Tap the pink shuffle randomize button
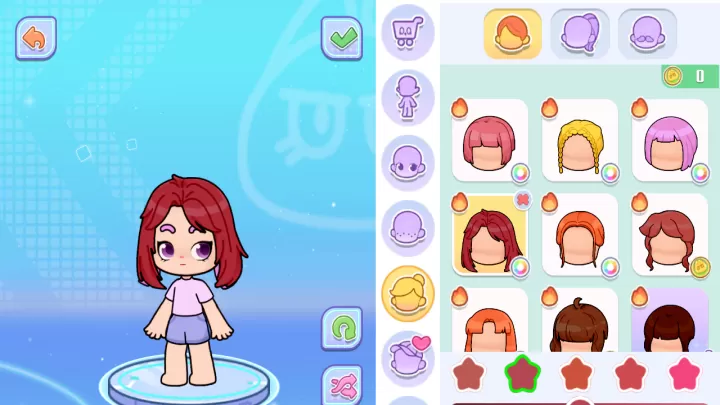This screenshot has width=720, height=405. [x=341, y=385]
